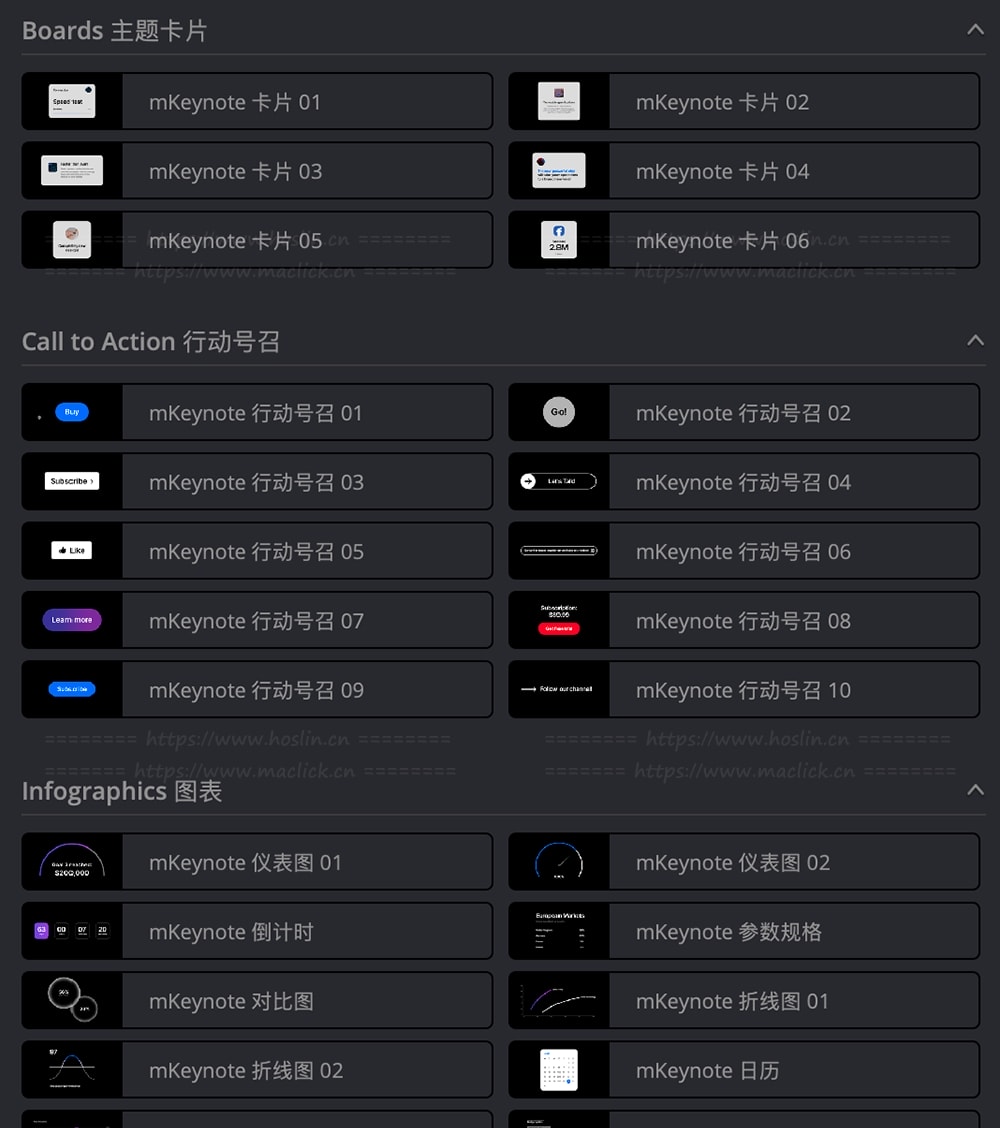This screenshot has width=1000, height=1128.
Task: Open mKeynote 行动号召 06 preset
Action: (744, 551)
